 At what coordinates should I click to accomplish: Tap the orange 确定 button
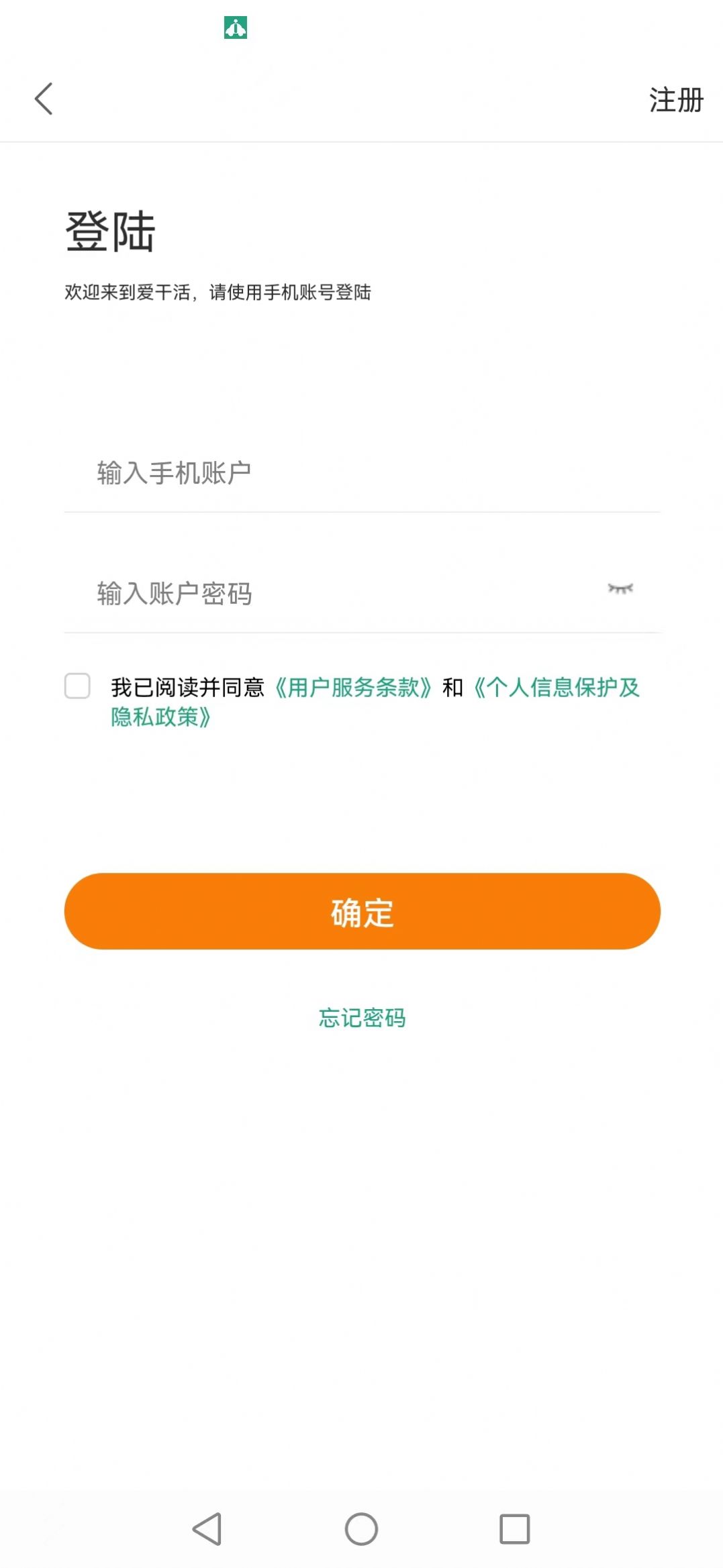click(363, 911)
